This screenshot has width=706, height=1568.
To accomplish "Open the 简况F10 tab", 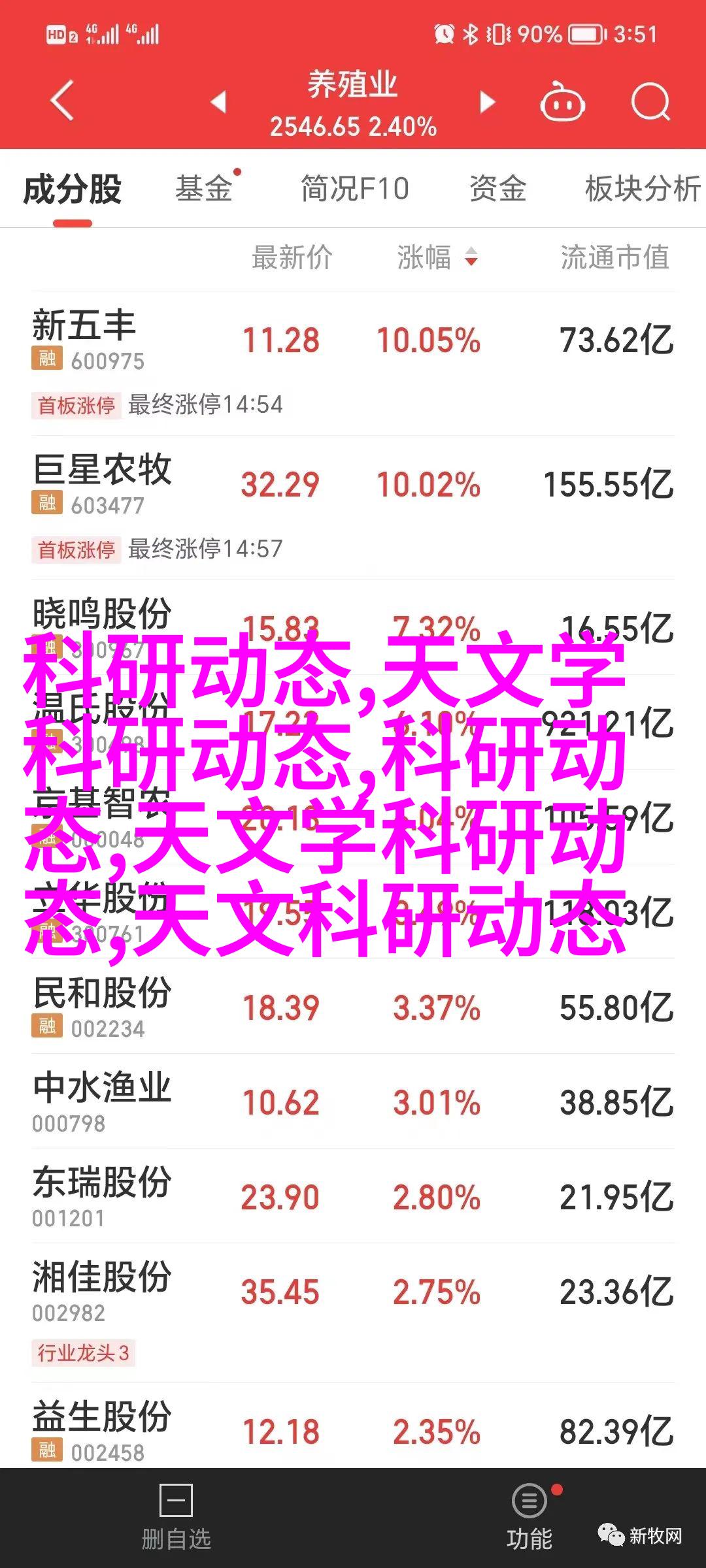I will 355,189.
